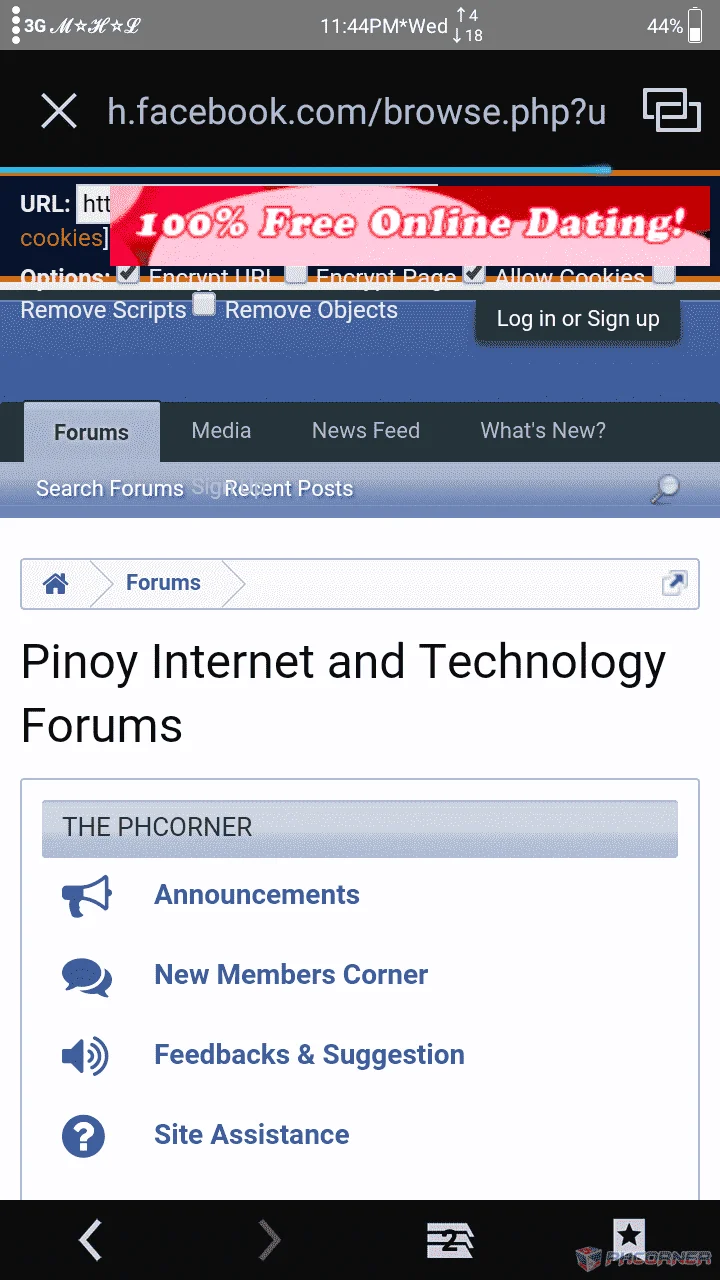This screenshot has width=720, height=1280.
Task: Tap the magnifier search icon
Action: pos(664,489)
